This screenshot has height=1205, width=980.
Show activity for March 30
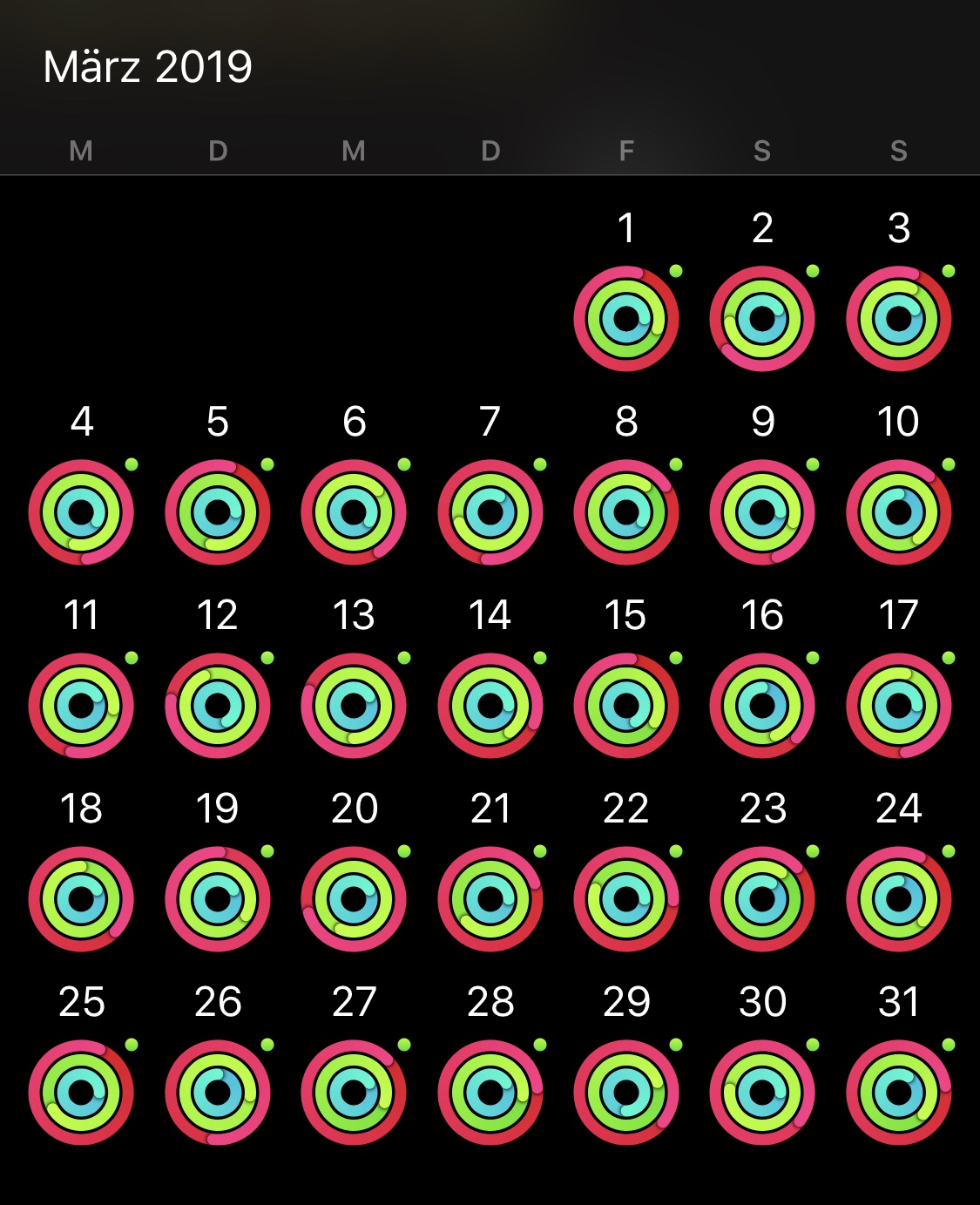click(762, 1093)
